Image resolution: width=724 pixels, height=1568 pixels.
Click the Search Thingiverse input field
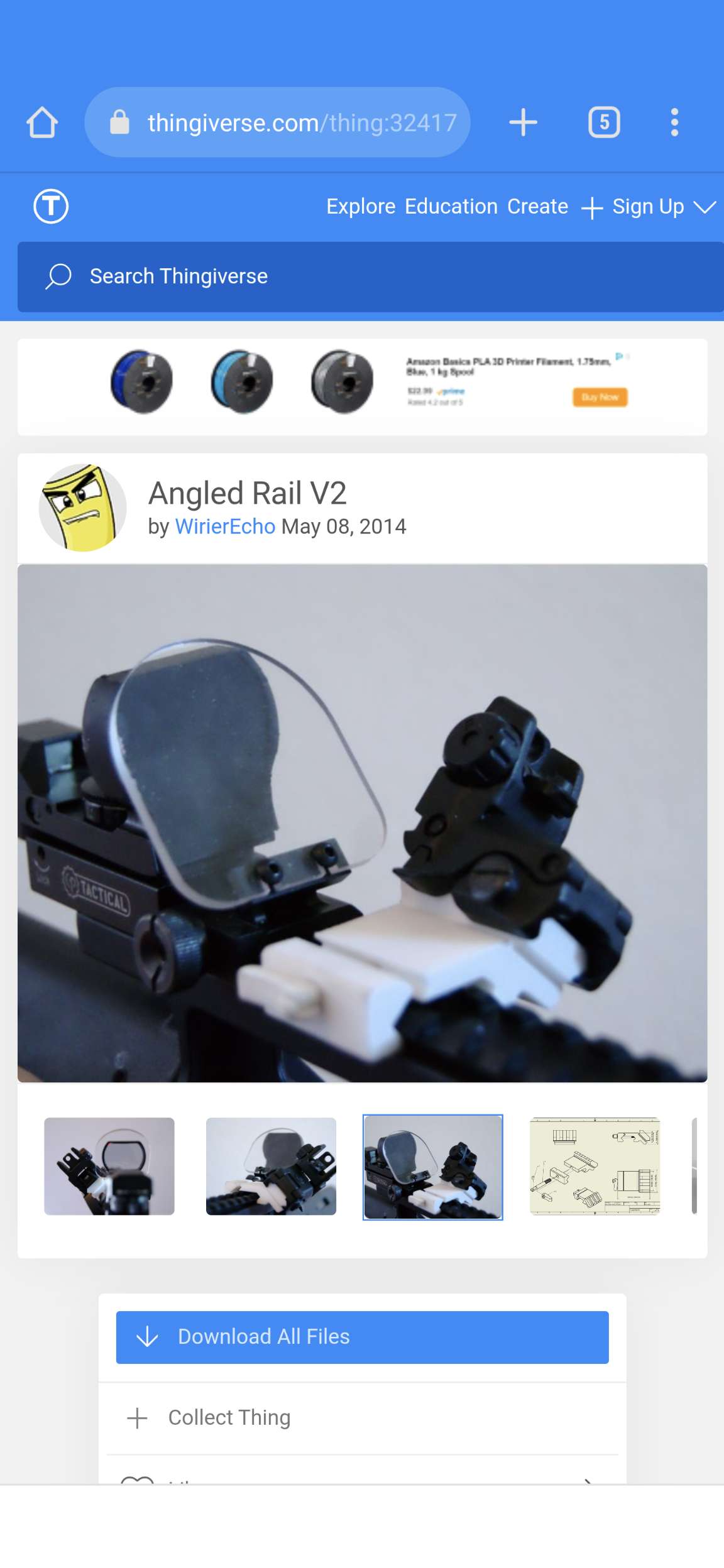(x=251, y=276)
